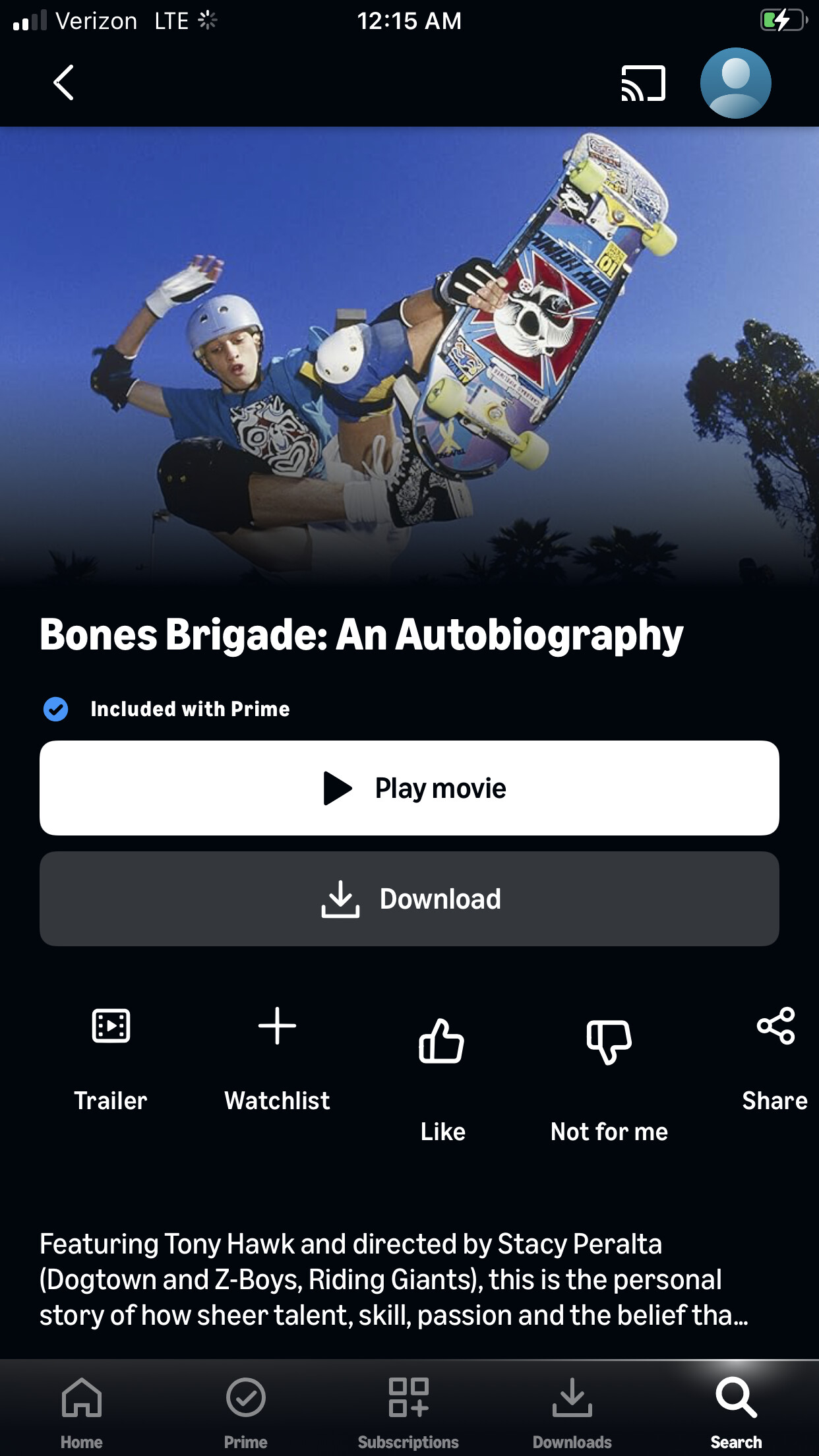Share this movie

775,1055
